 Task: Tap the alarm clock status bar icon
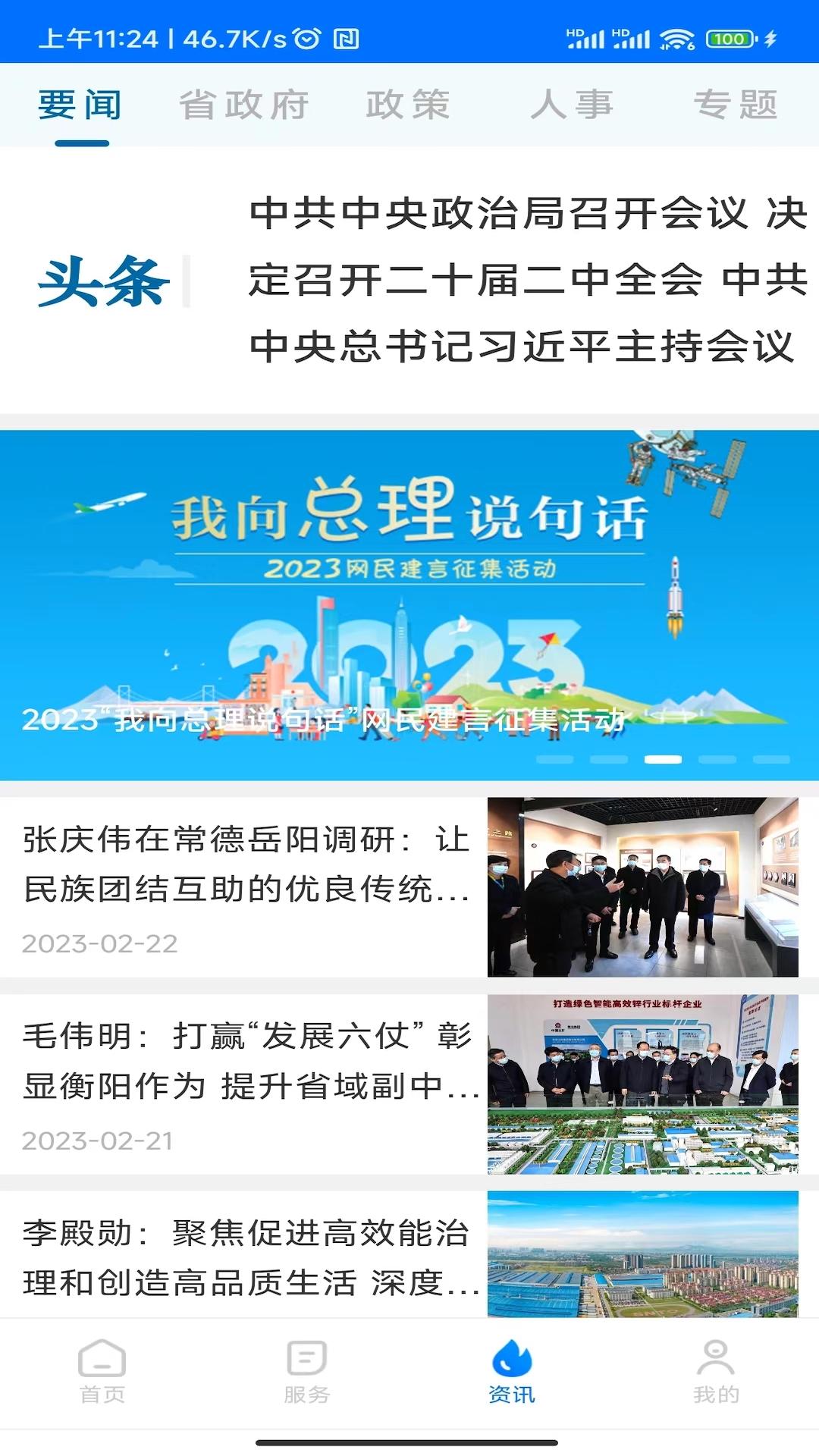point(305,38)
